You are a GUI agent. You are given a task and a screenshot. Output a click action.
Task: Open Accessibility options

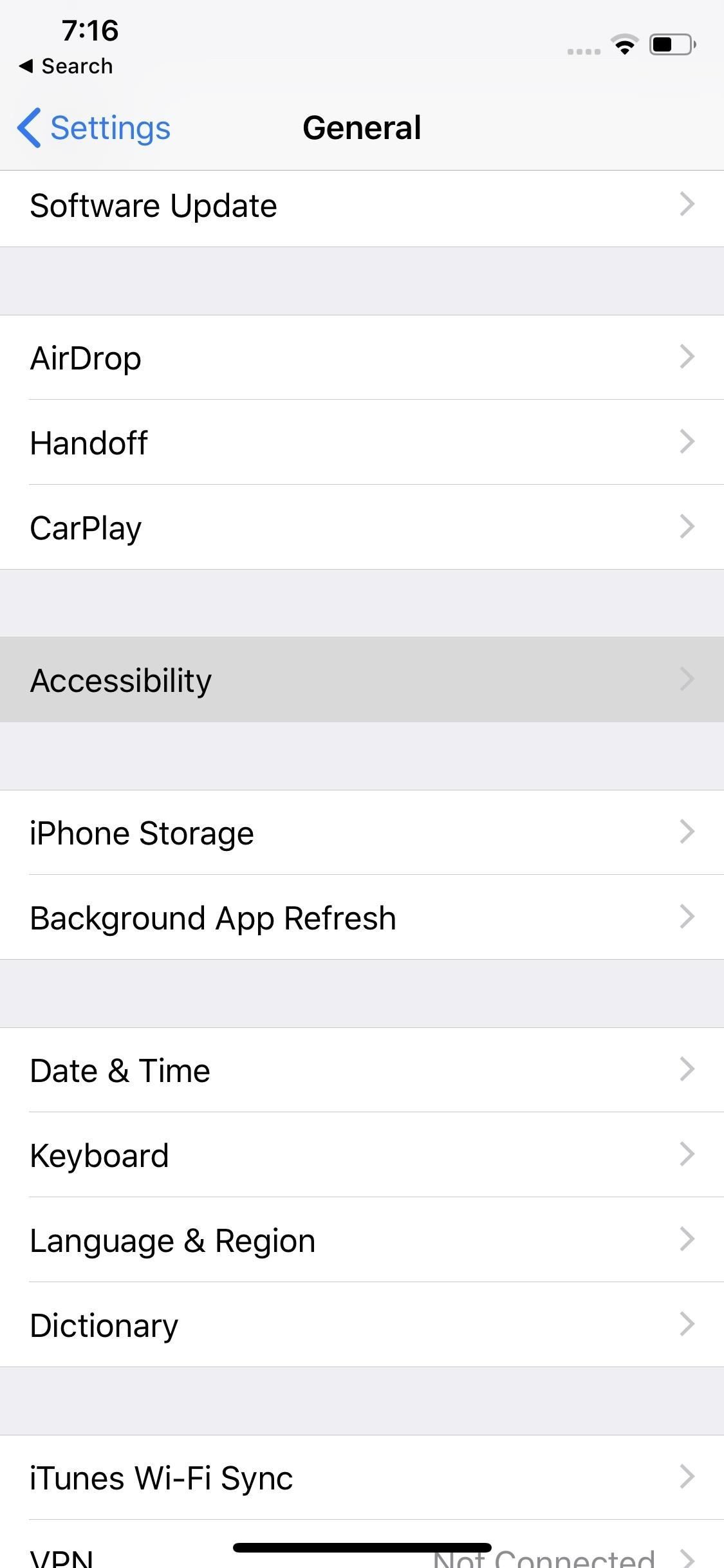(362, 680)
